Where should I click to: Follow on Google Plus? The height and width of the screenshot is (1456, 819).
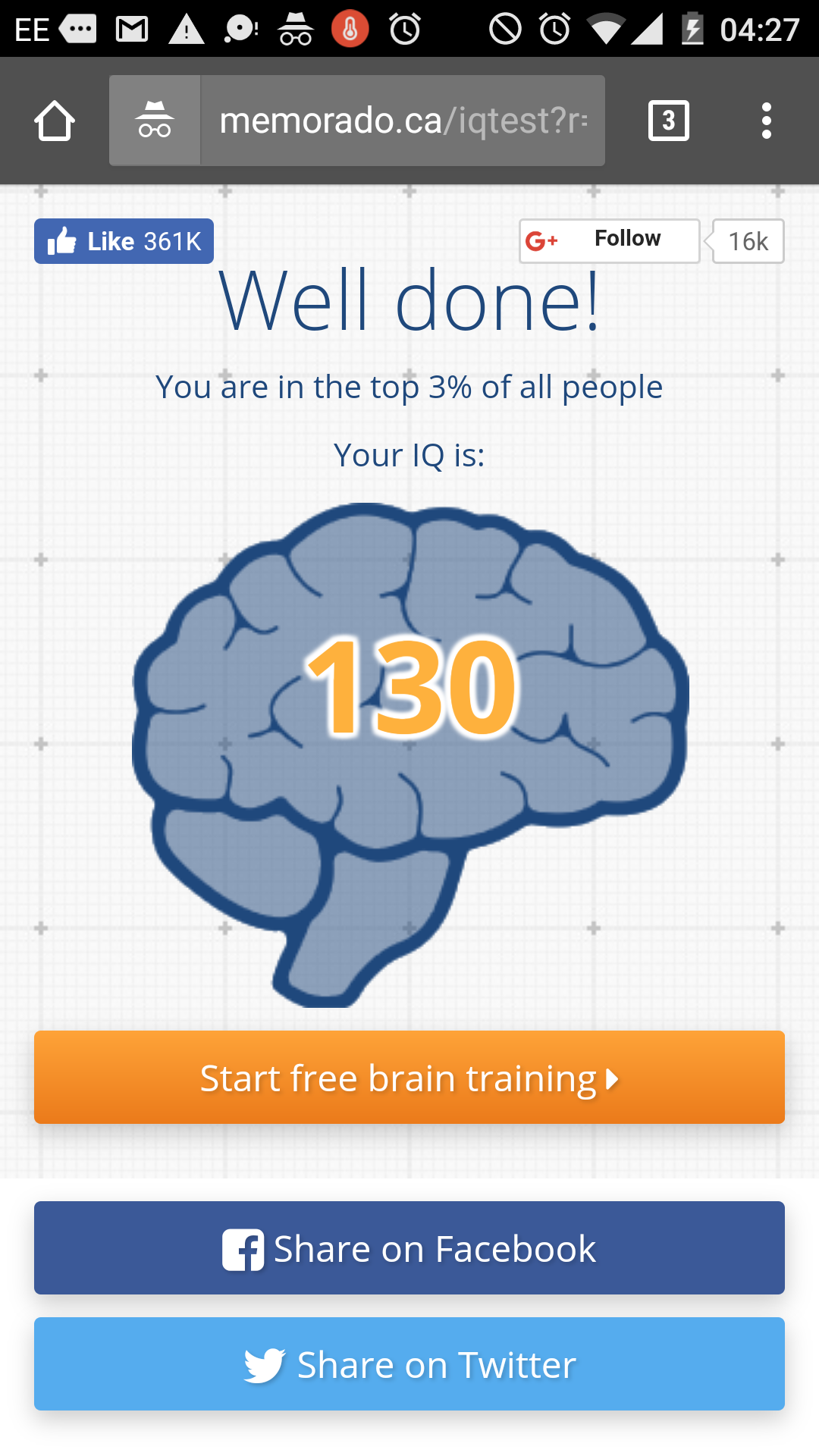point(610,241)
